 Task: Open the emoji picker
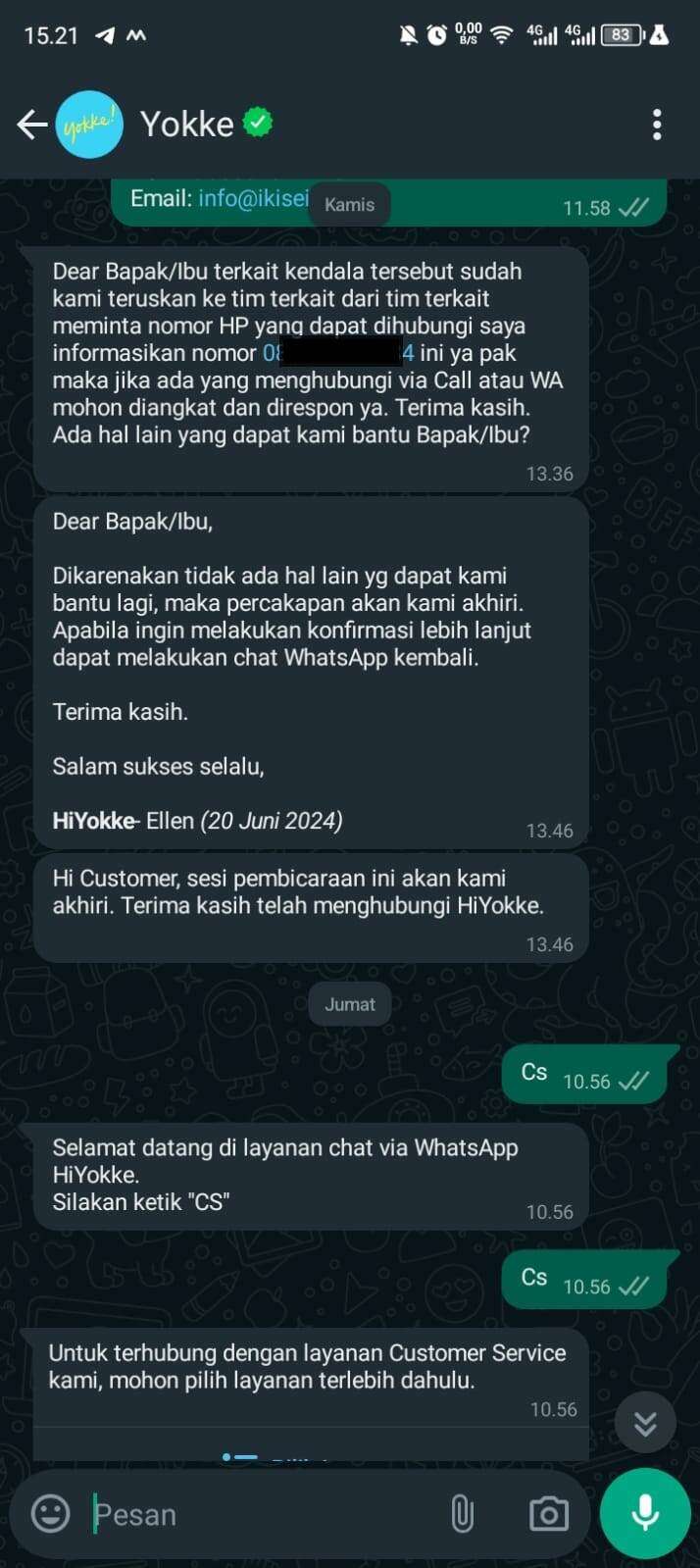coord(50,1513)
